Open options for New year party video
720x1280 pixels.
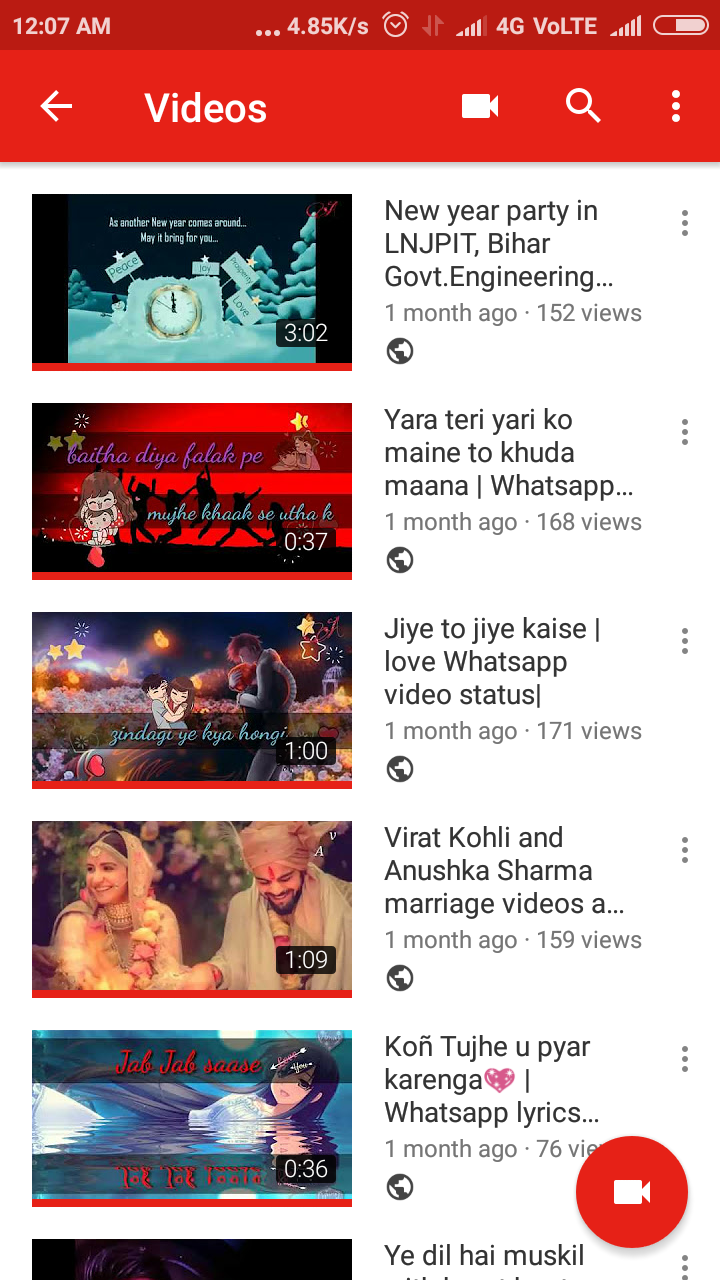pos(685,223)
